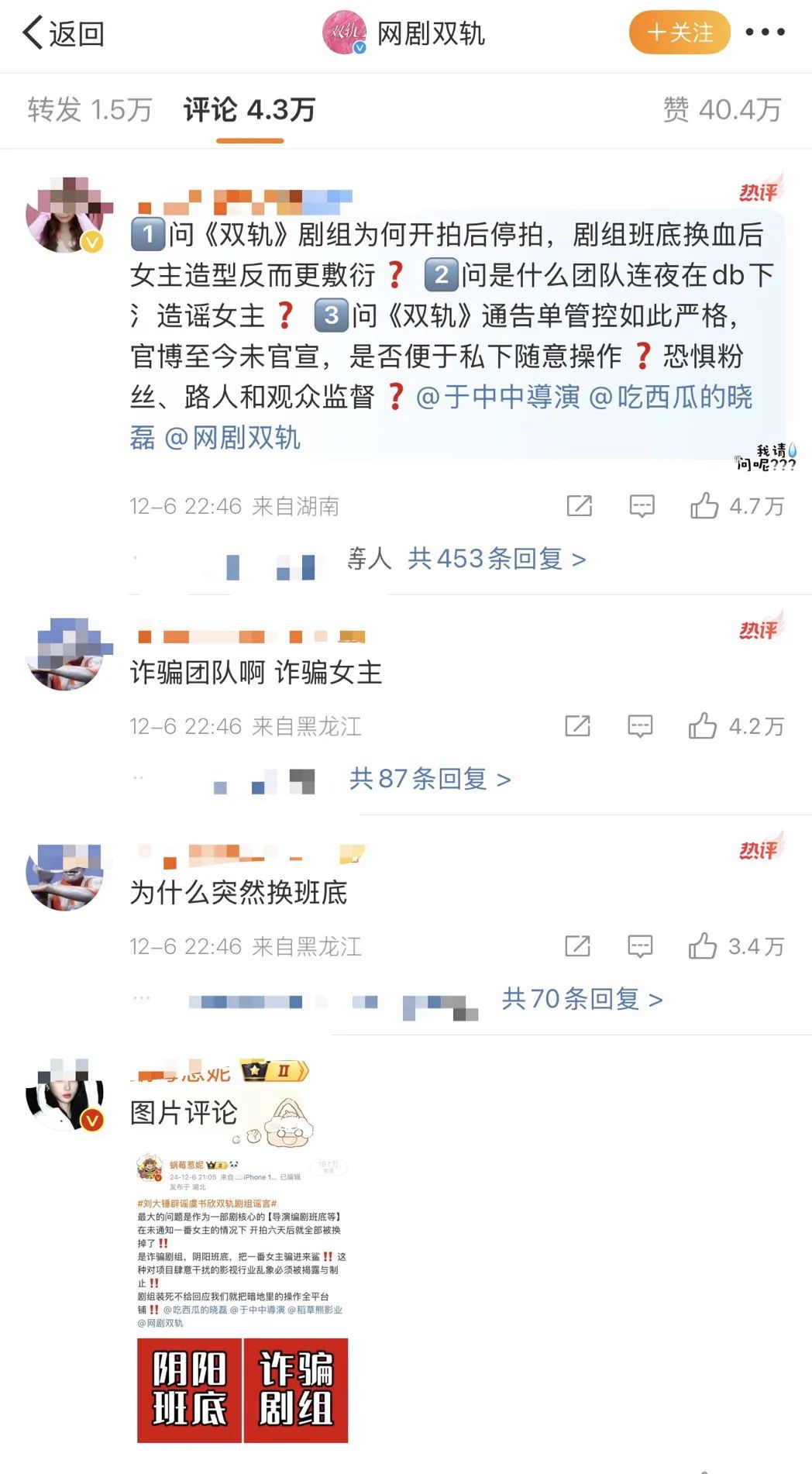Viewport: 812px width, 1474px height.
Task: Repost the 为什么突然换班底 comment
Action: click(x=577, y=946)
